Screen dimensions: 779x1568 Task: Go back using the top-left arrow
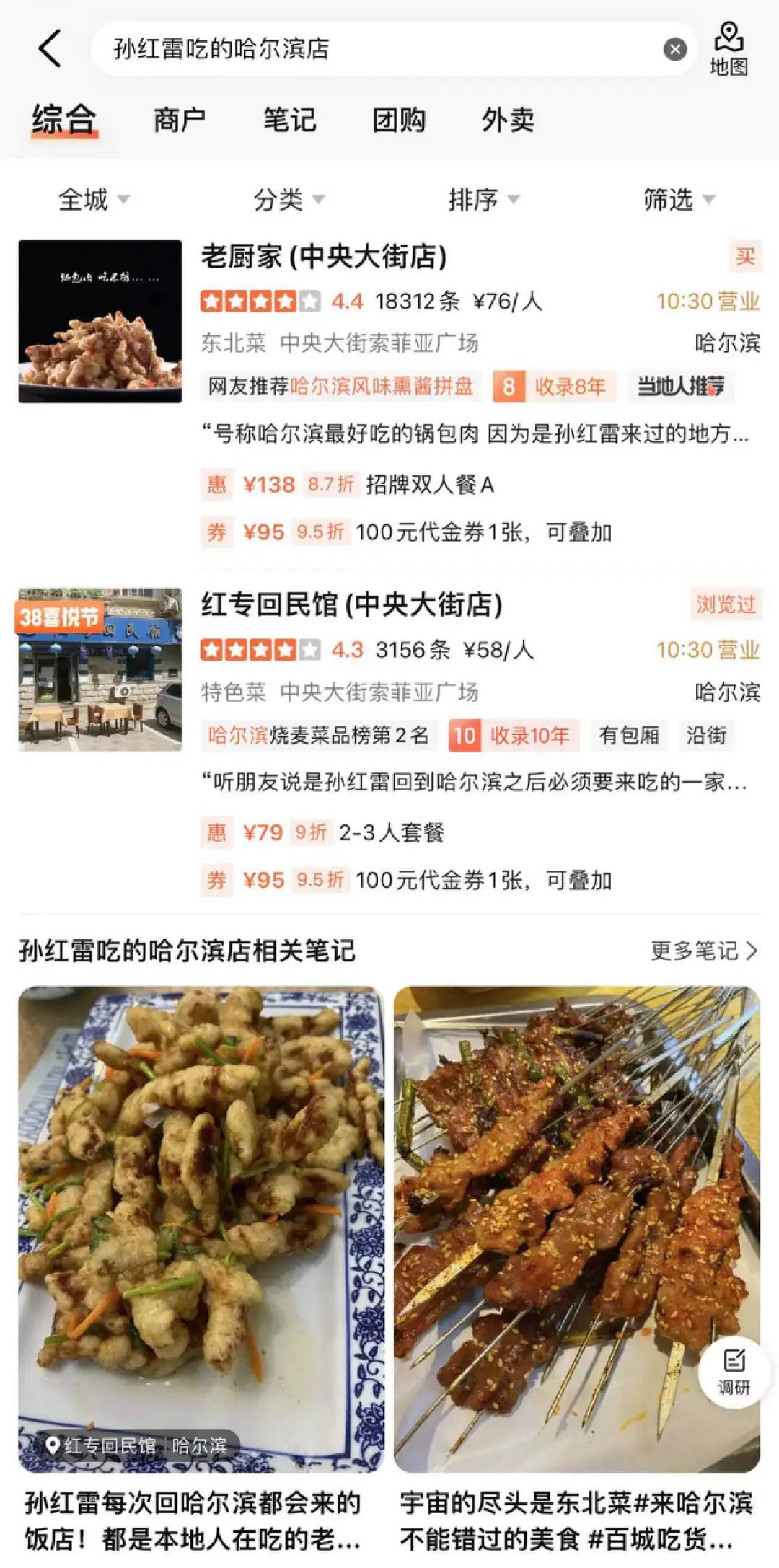[49, 49]
